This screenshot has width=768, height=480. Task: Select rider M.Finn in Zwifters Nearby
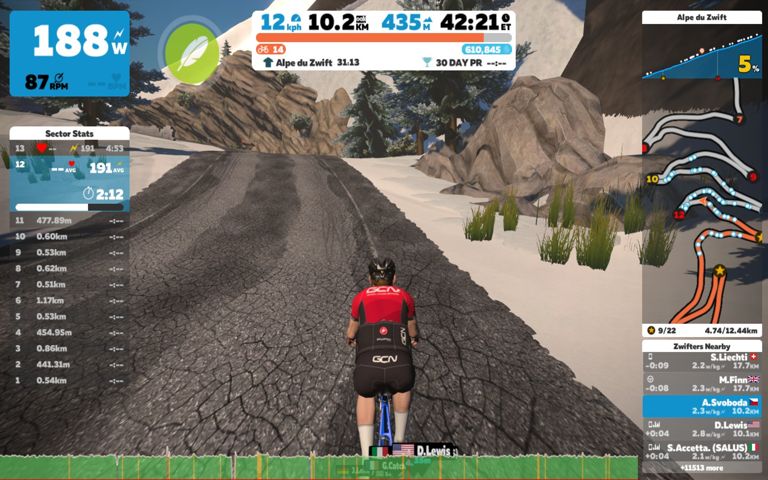coord(702,384)
